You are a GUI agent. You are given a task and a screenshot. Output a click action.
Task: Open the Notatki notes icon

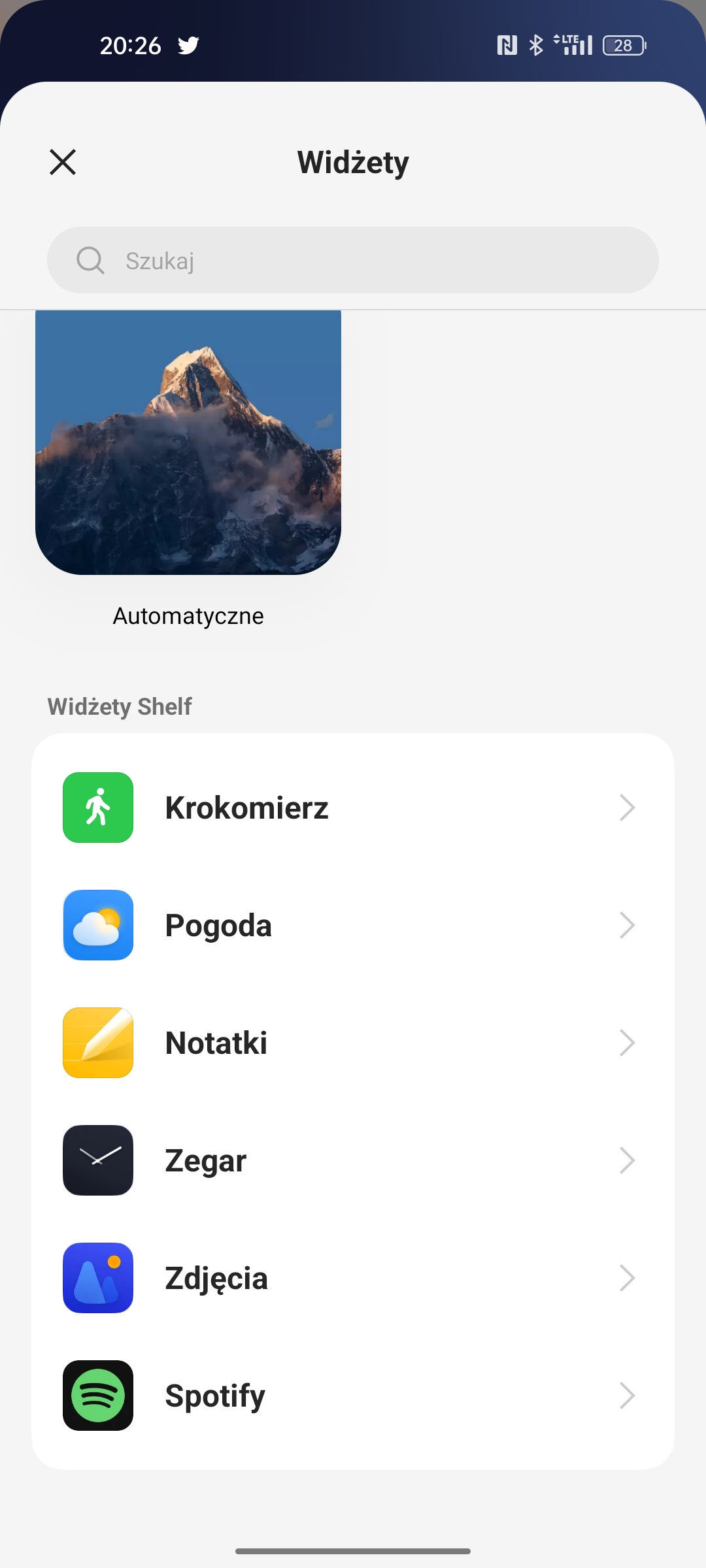pyautogui.click(x=97, y=1043)
